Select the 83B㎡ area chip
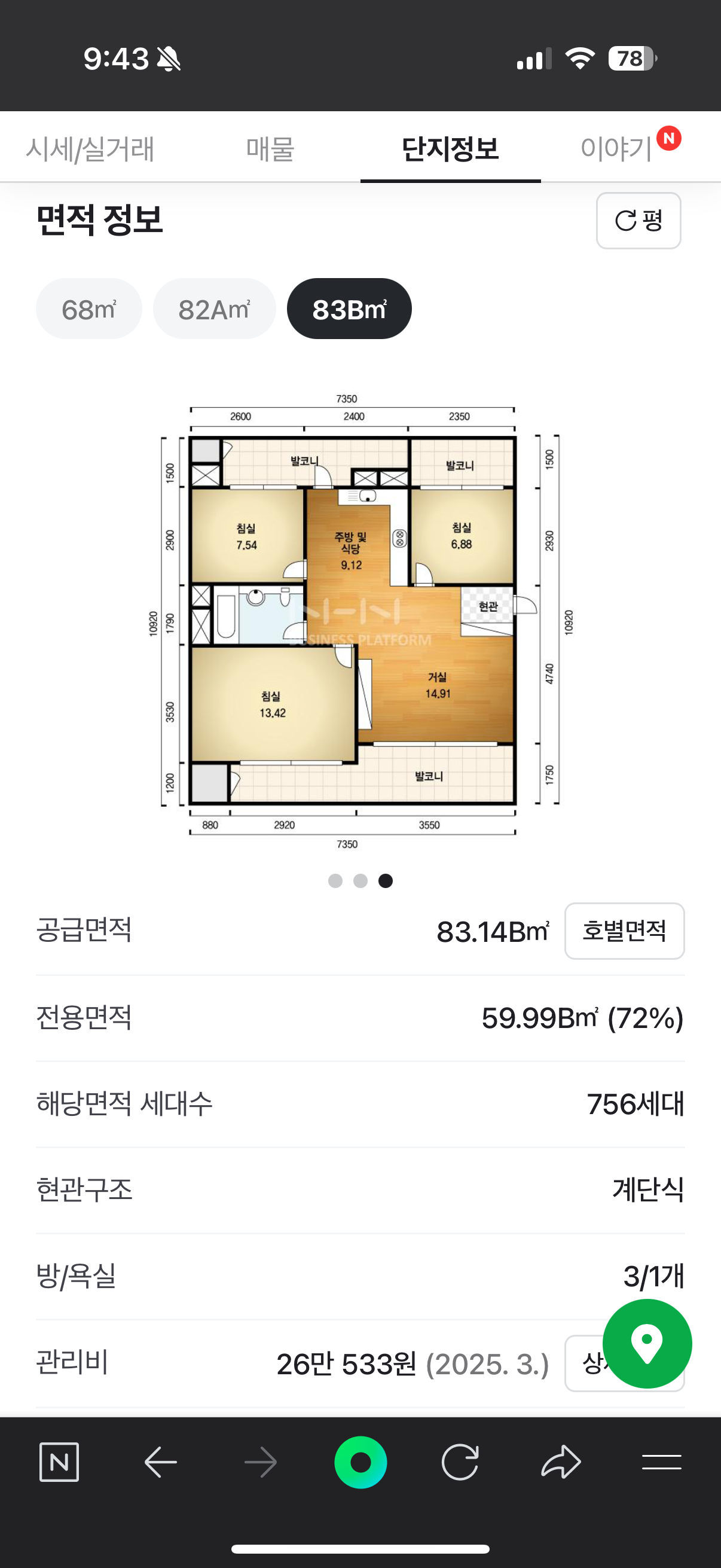The height and width of the screenshot is (1568, 721). click(x=349, y=309)
